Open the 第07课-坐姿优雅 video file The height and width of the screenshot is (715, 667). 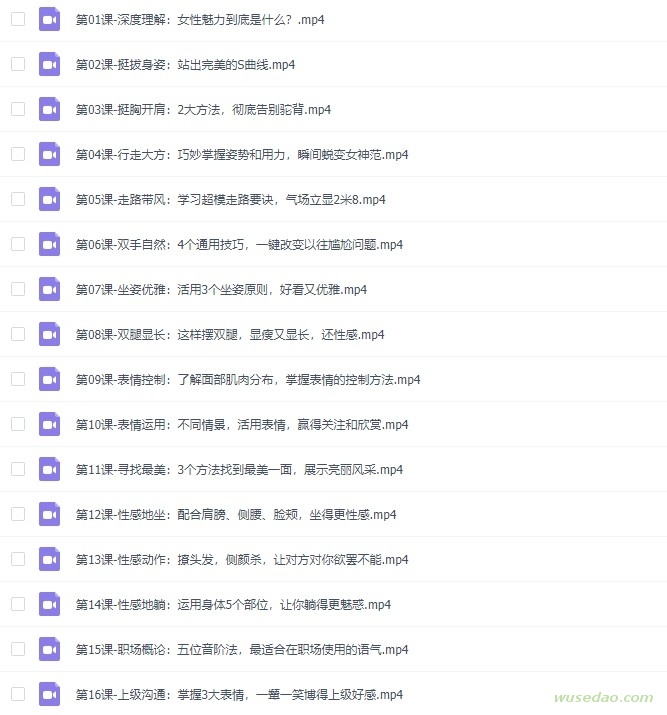pyautogui.click(x=221, y=289)
